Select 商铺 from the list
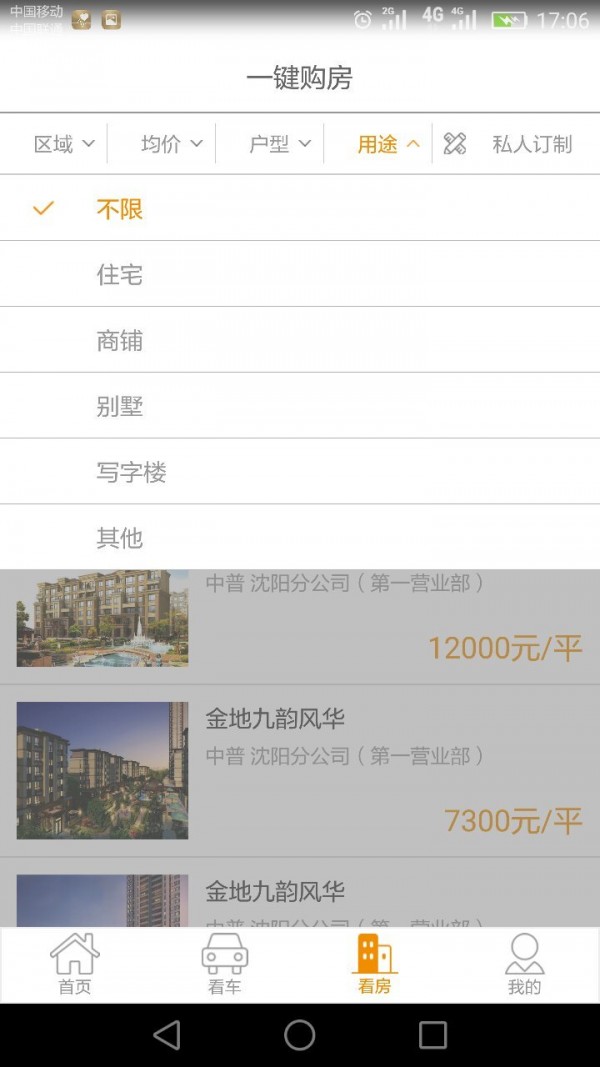Viewport: 600px width, 1067px height. coord(300,340)
